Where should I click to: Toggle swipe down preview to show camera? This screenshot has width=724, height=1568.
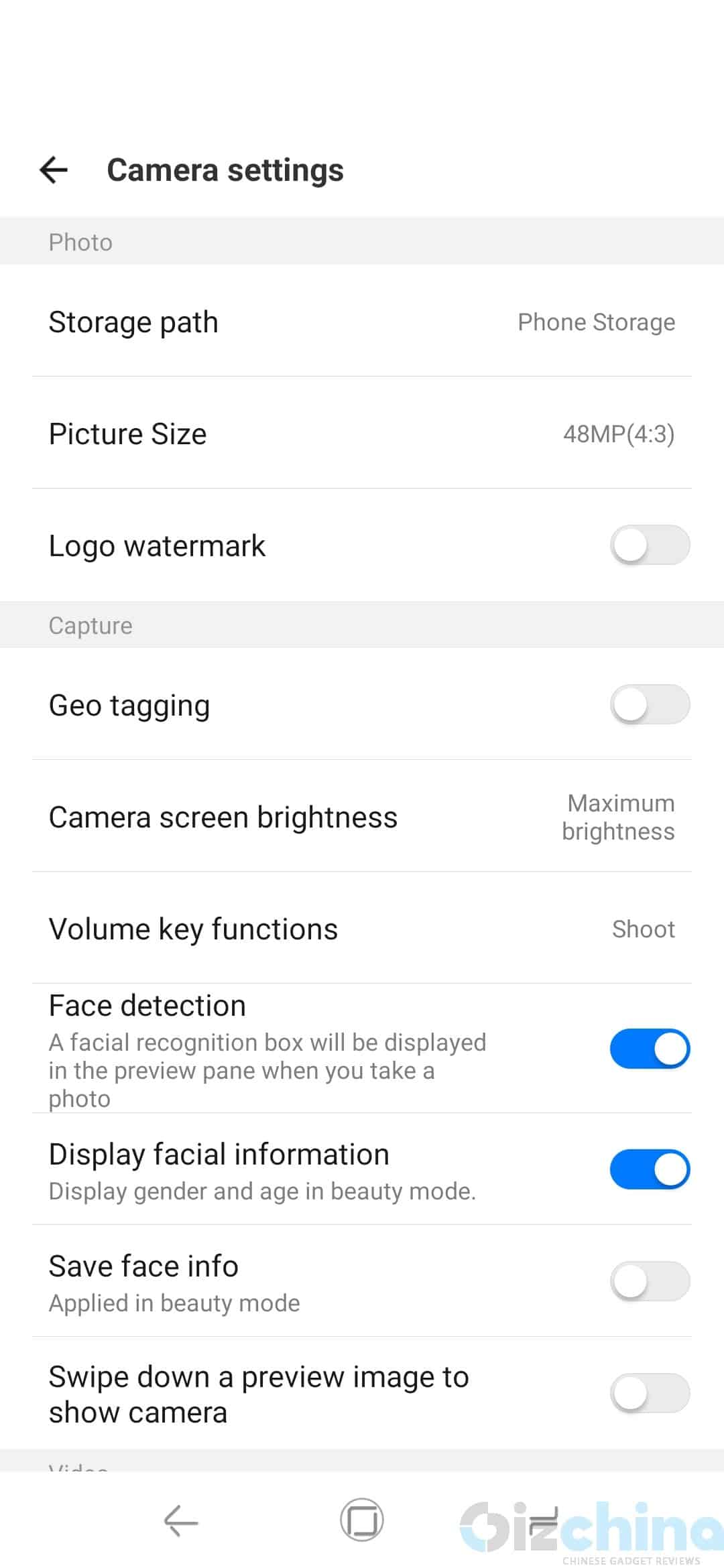(650, 1393)
